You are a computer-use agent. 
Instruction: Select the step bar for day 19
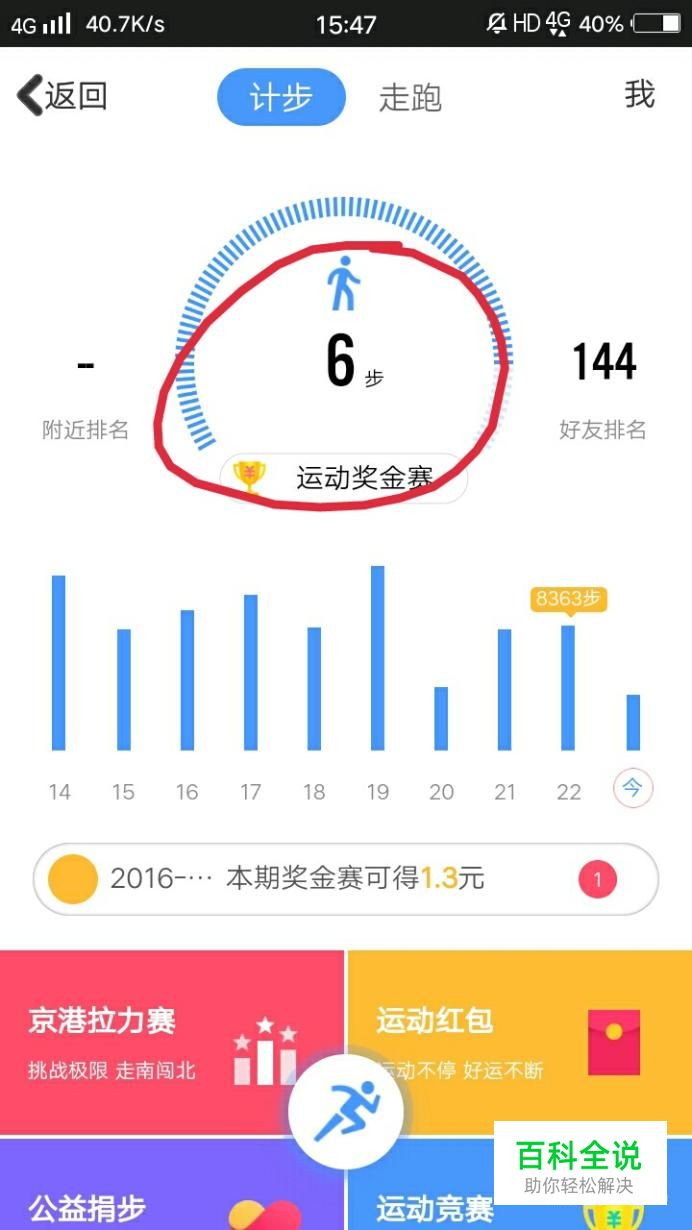coord(377,658)
